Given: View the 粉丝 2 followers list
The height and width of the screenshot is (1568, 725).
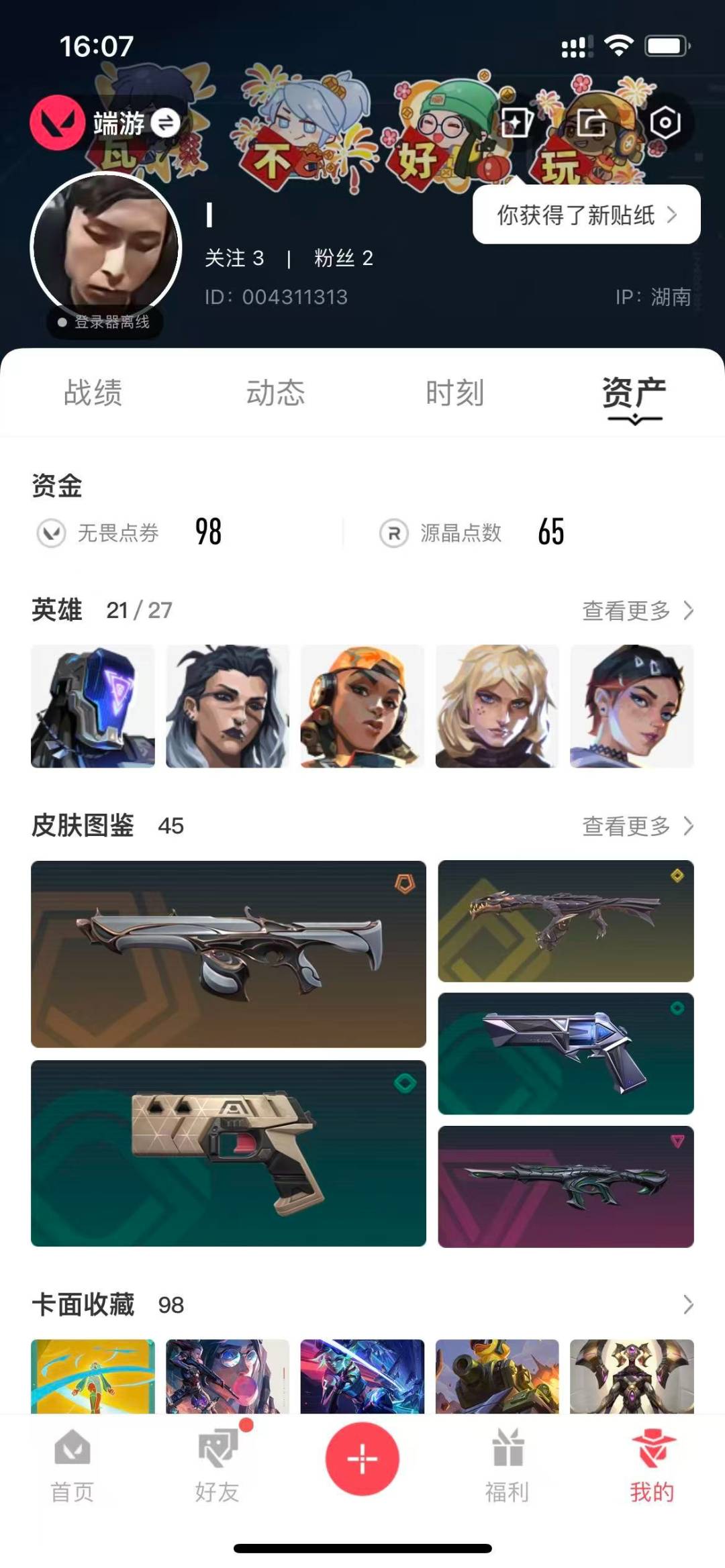Looking at the screenshot, I should [x=343, y=258].
